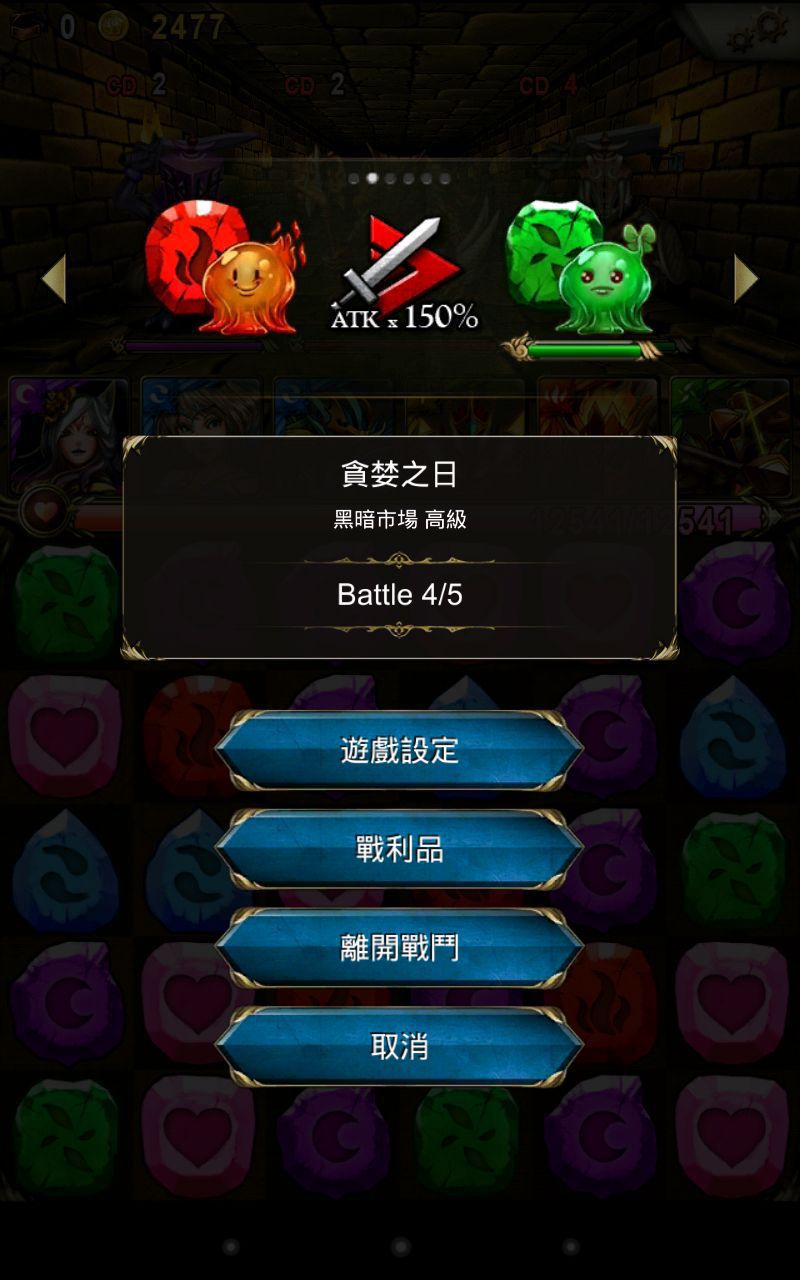Screen dimensions: 800x1280
Task: Go to next info page with right arrow
Action: point(746,279)
